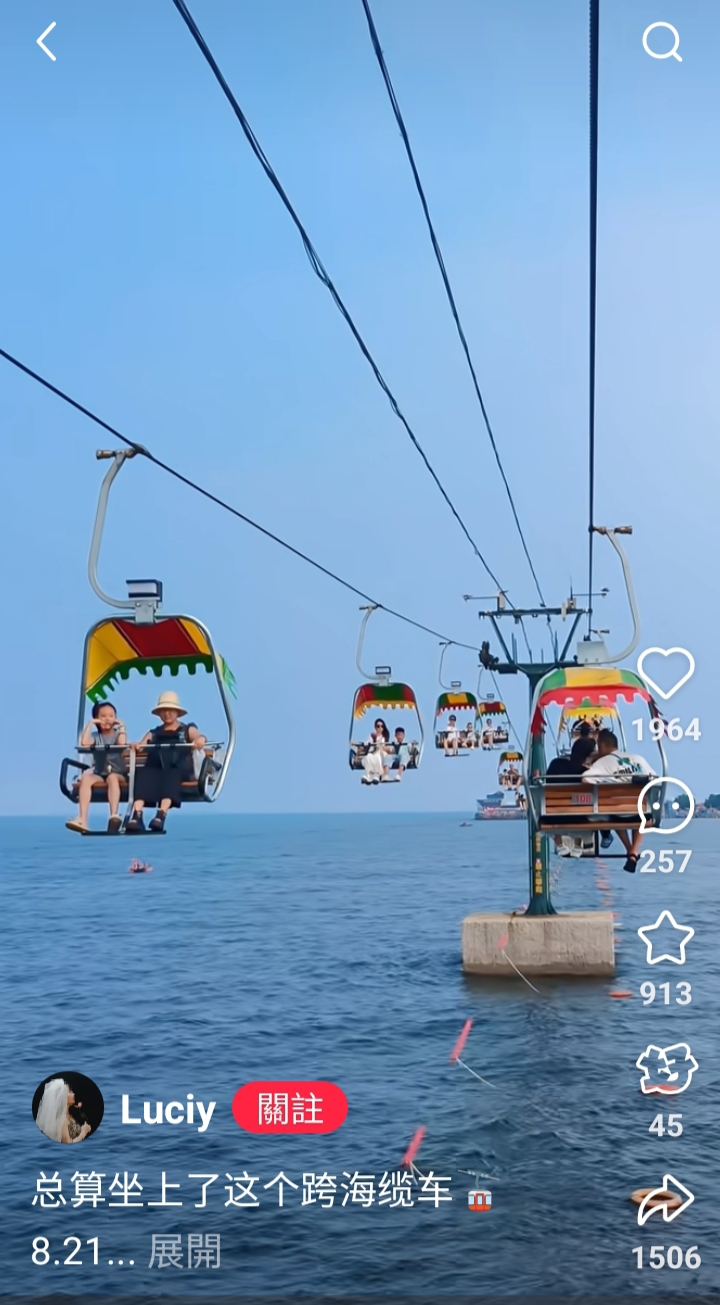Share this video via the arrow icon

[666, 1200]
